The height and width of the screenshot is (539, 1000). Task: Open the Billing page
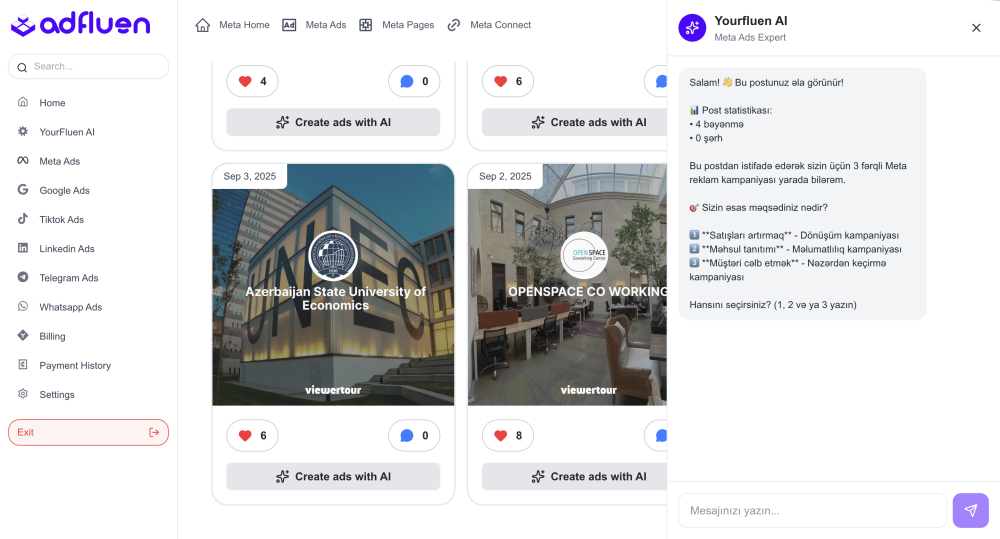click(52, 336)
